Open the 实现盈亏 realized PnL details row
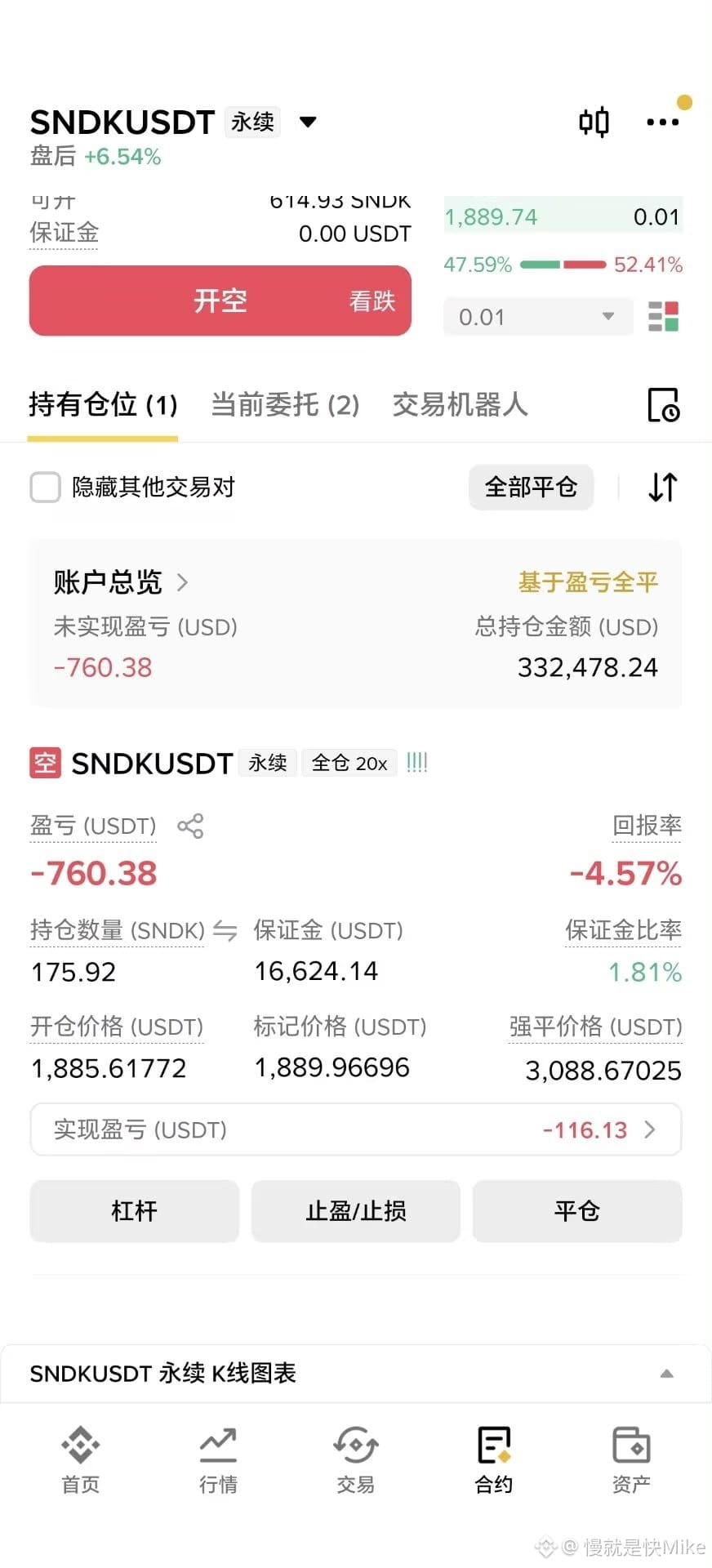The width and height of the screenshot is (712, 1568). point(356,1129)
